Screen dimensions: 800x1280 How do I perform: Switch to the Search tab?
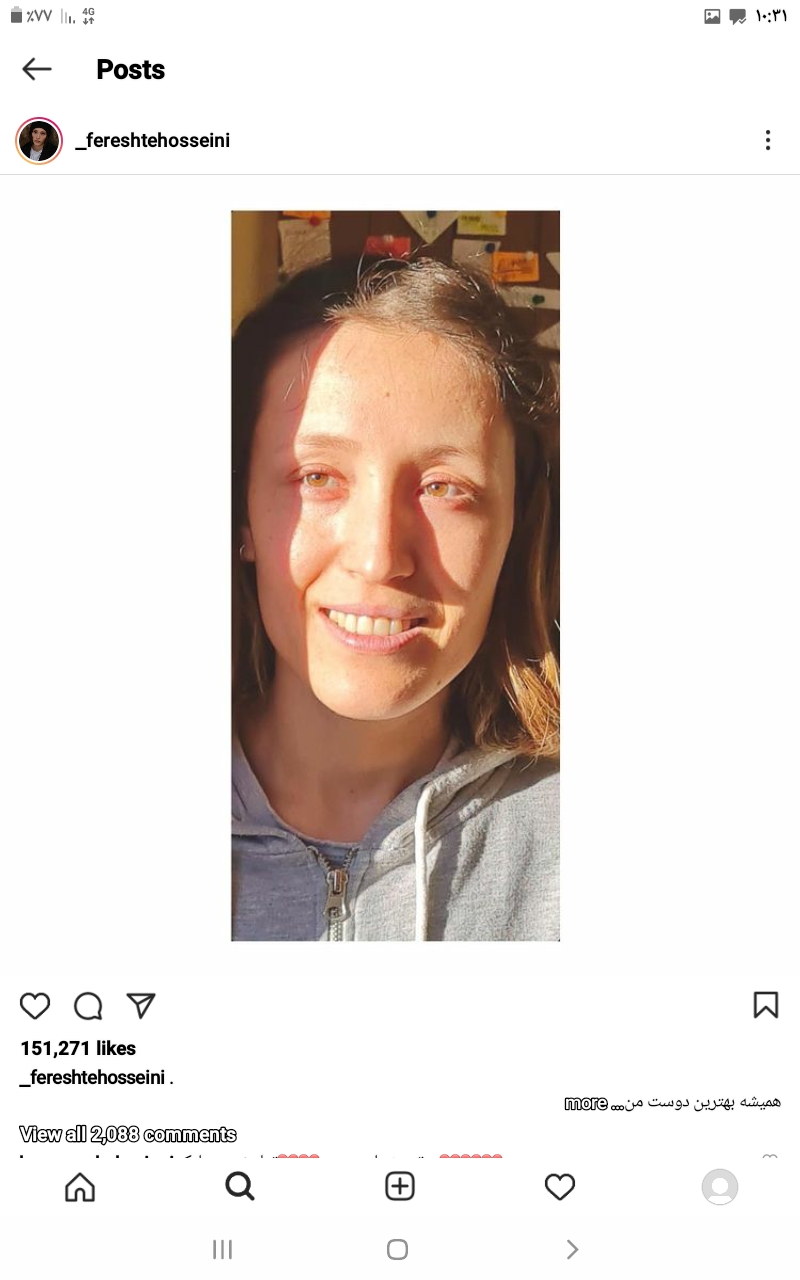pos(240,1187)
